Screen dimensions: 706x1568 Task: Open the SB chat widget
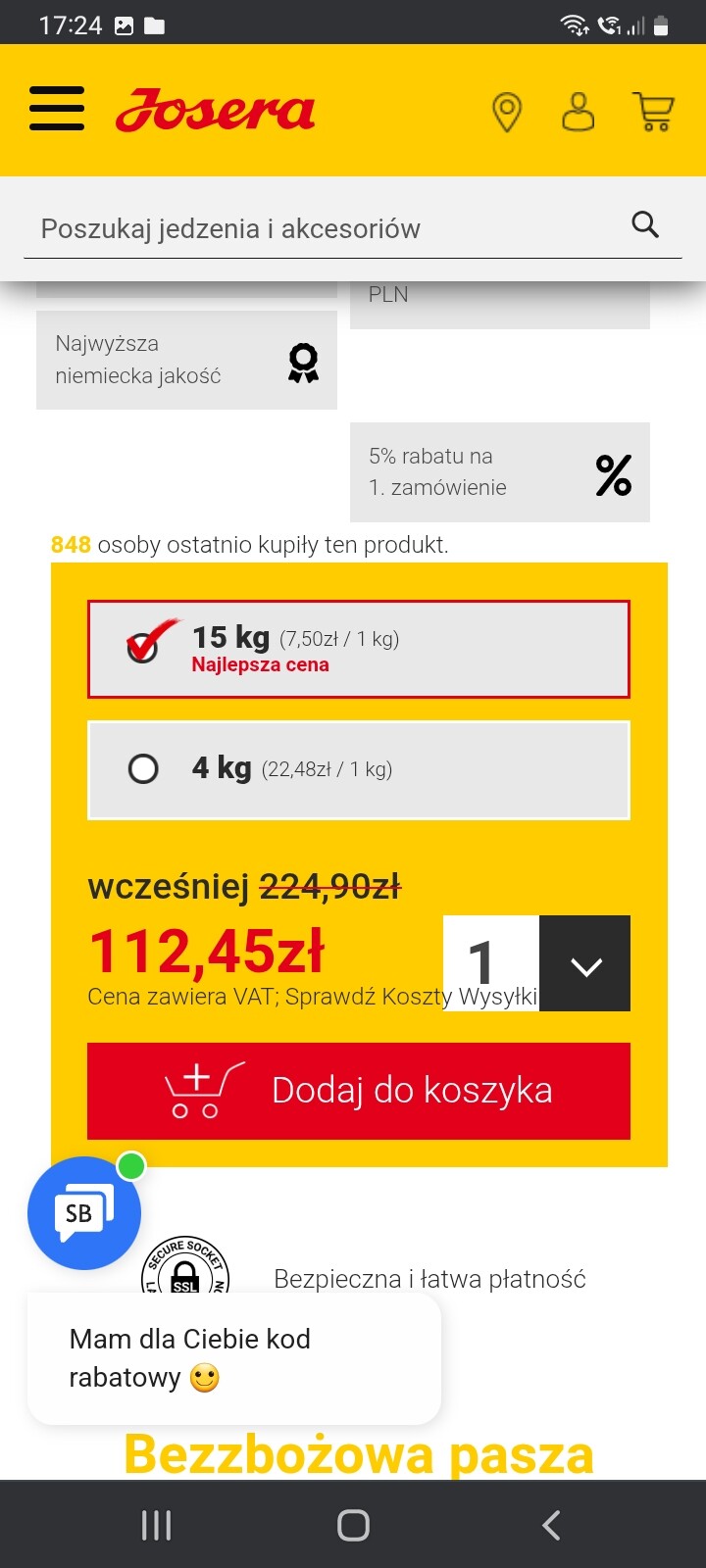pos(84,1213)
